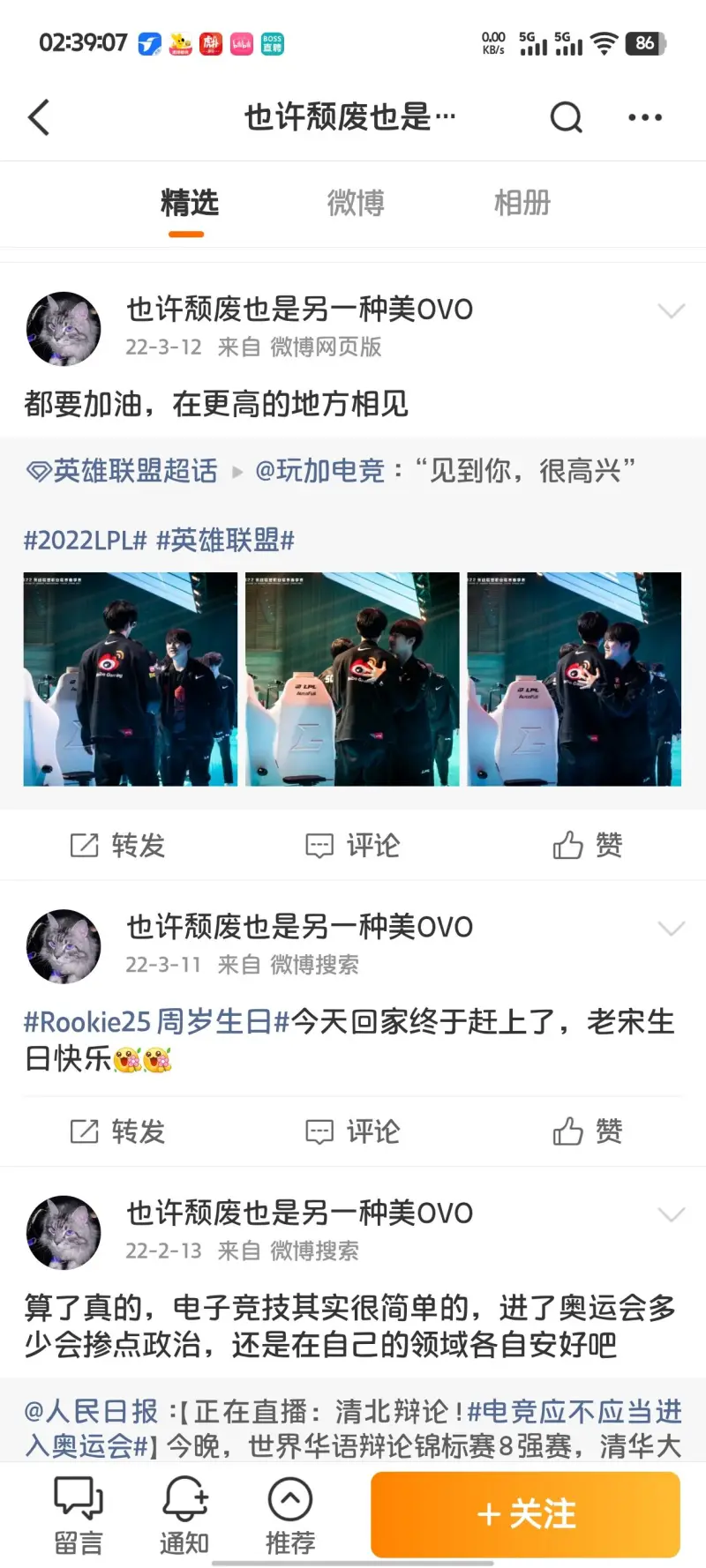Open the @玩加电竞 mention link
The image size is (706, 1568).
pyautogui.click(x=319, y=471)
